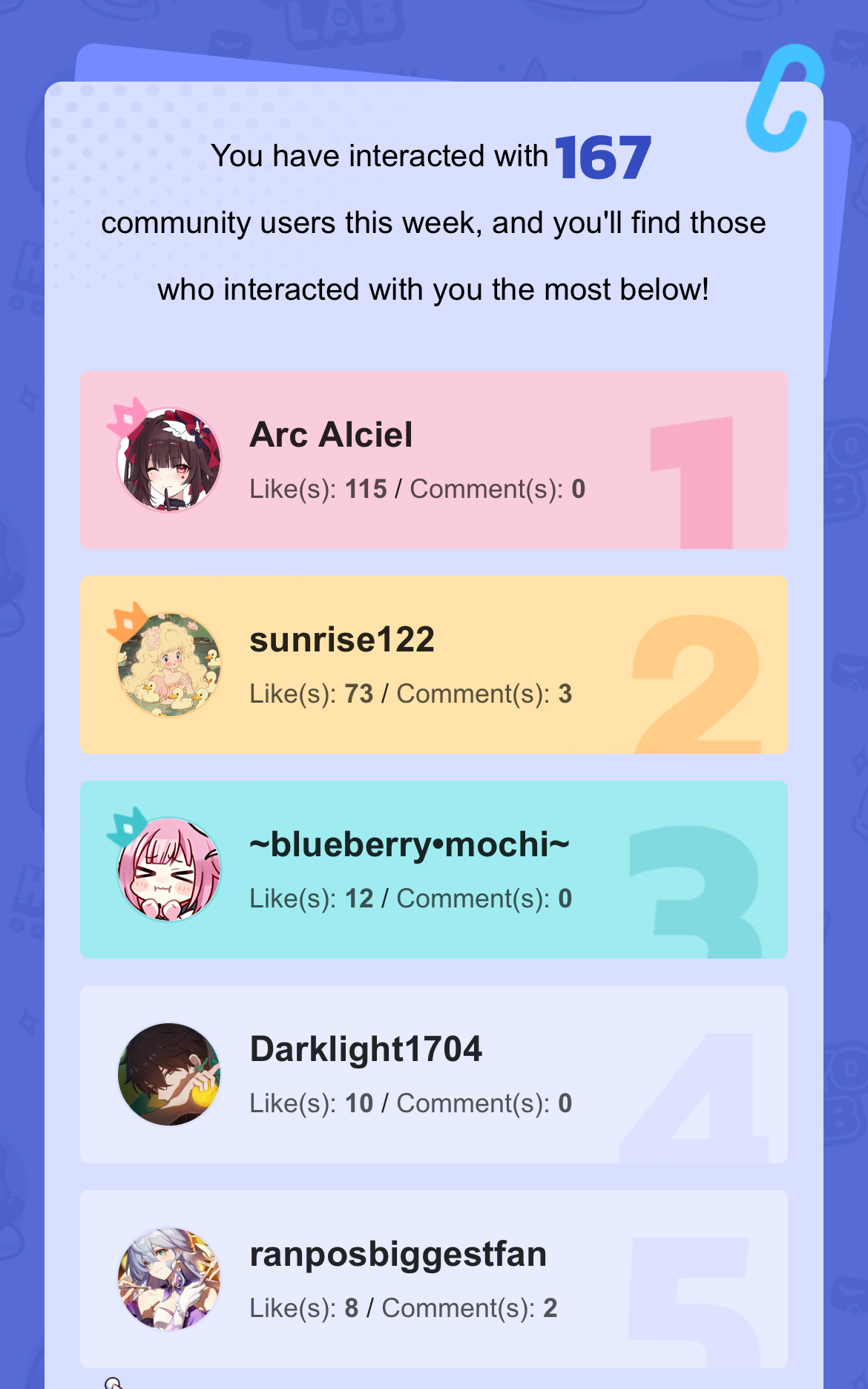Viewport: 868px width, 1389px height.
Task: Open ranposbiggestfan's profile avatar
Action: point(169,1280)
